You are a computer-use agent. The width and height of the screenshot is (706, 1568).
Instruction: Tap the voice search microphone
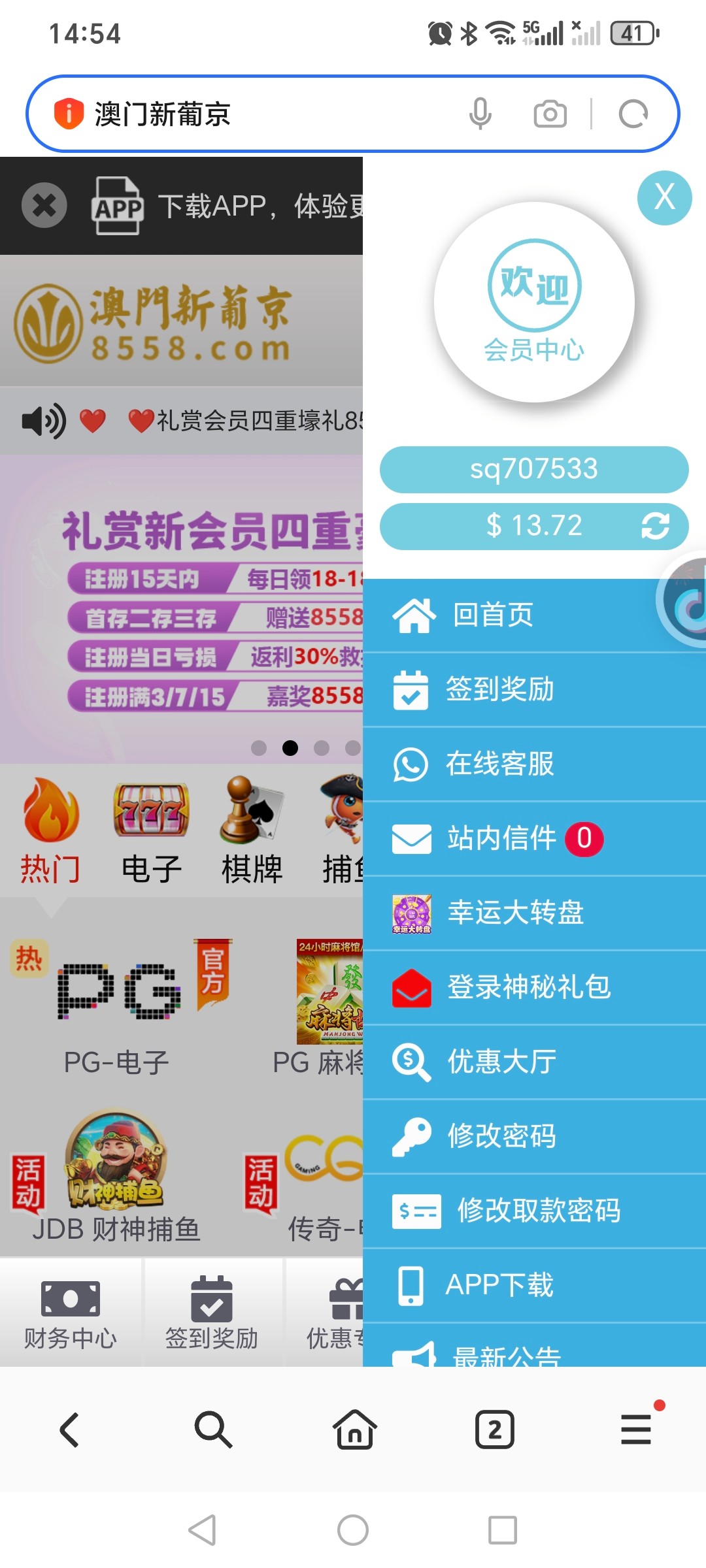(x=480, y=114)
